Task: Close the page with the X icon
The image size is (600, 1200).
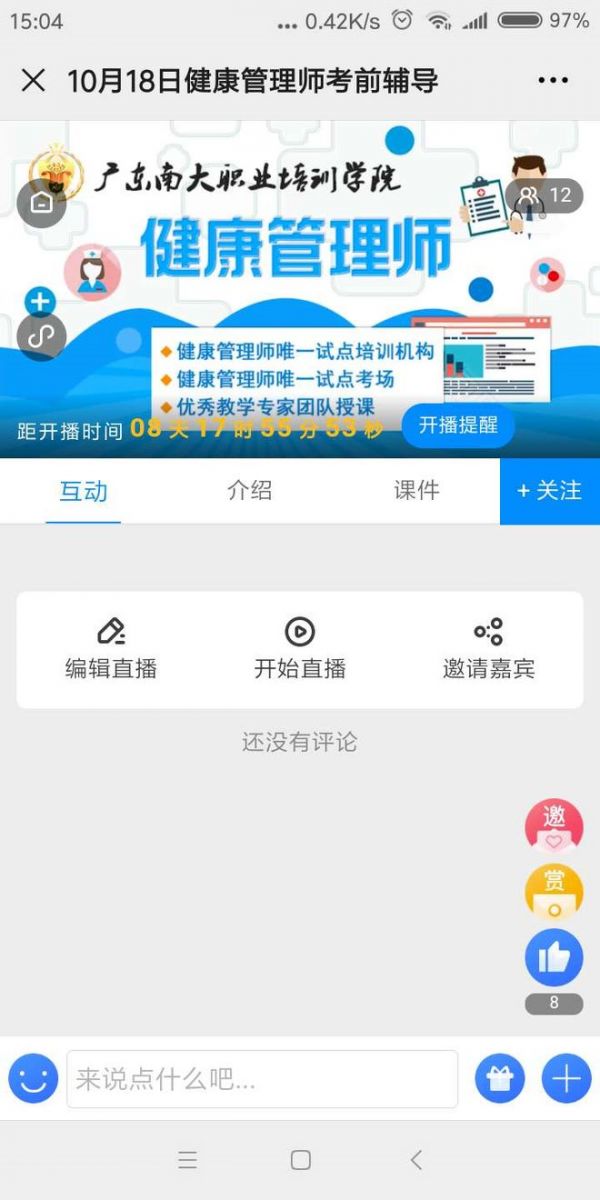Action: point(33,81)
